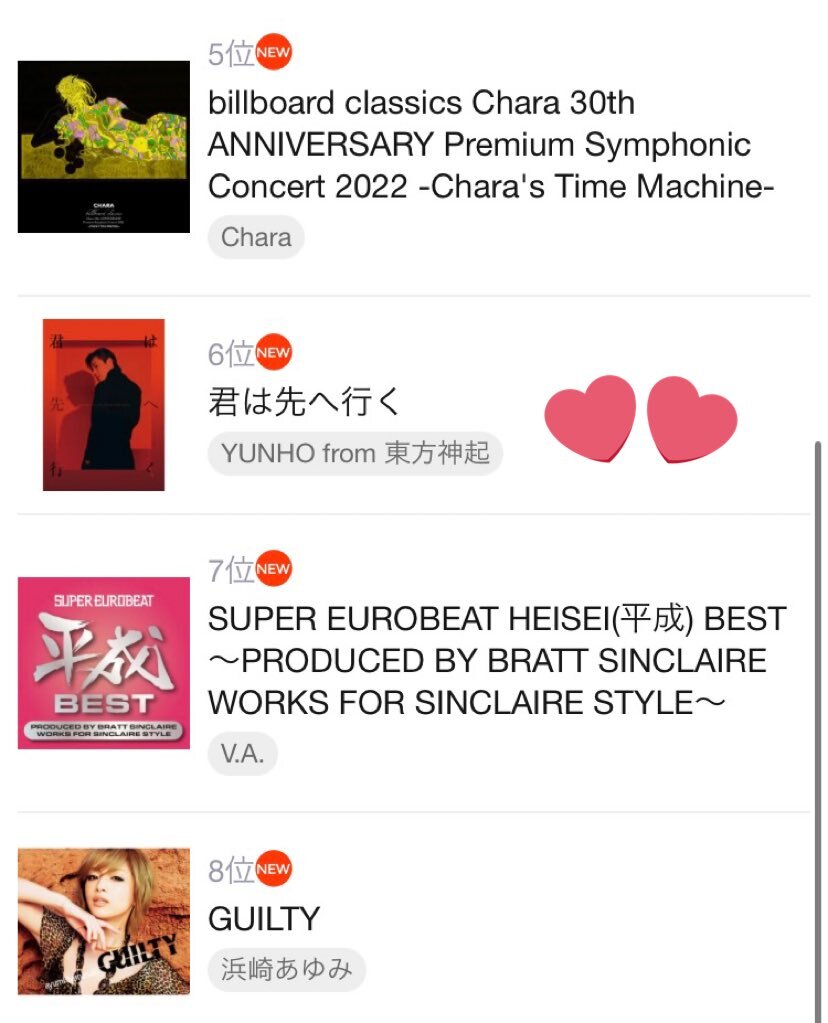Open the GUILTY album cover
Viewport: 828px width, 1023px height.
click(104, 921)
